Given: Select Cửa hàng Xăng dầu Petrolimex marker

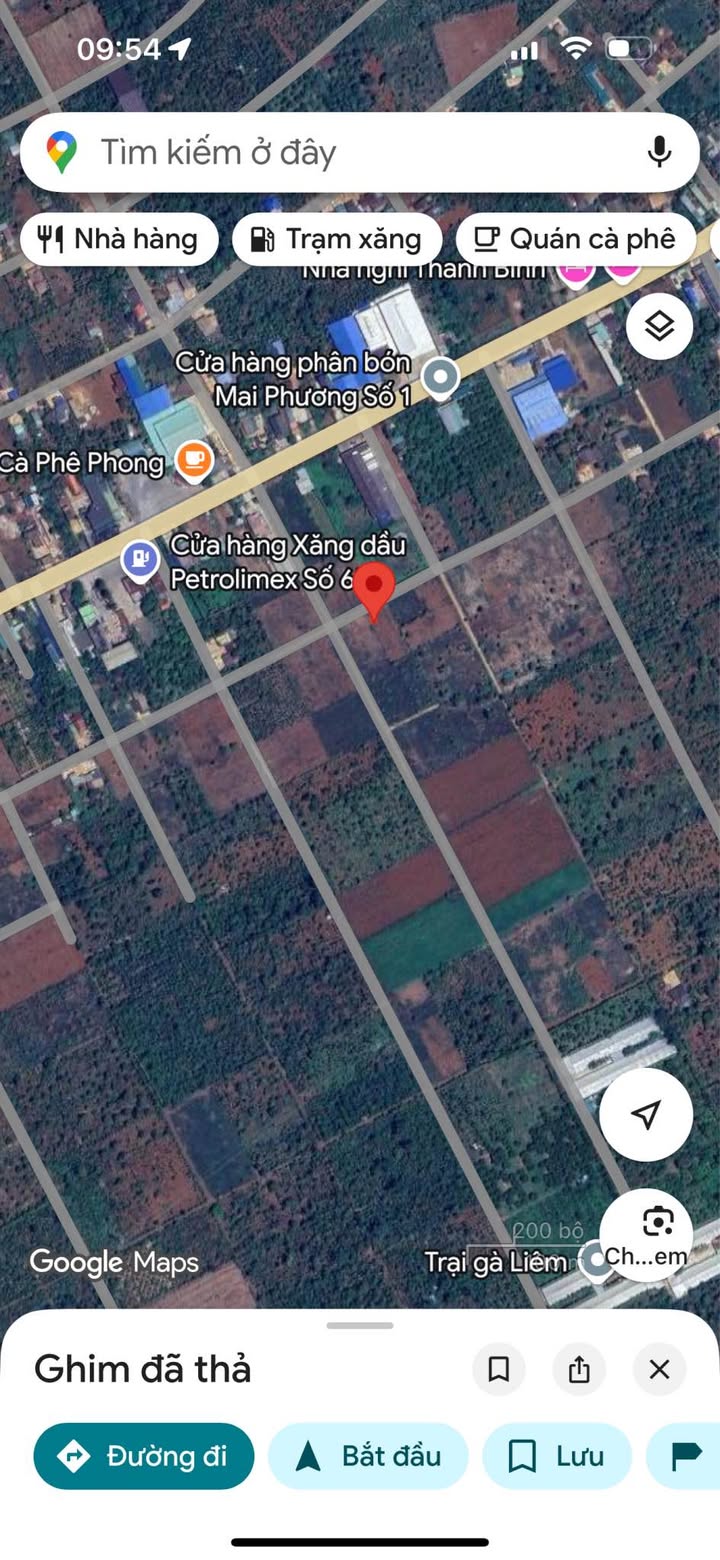Looking at the screenshot, I should point(140,559).
